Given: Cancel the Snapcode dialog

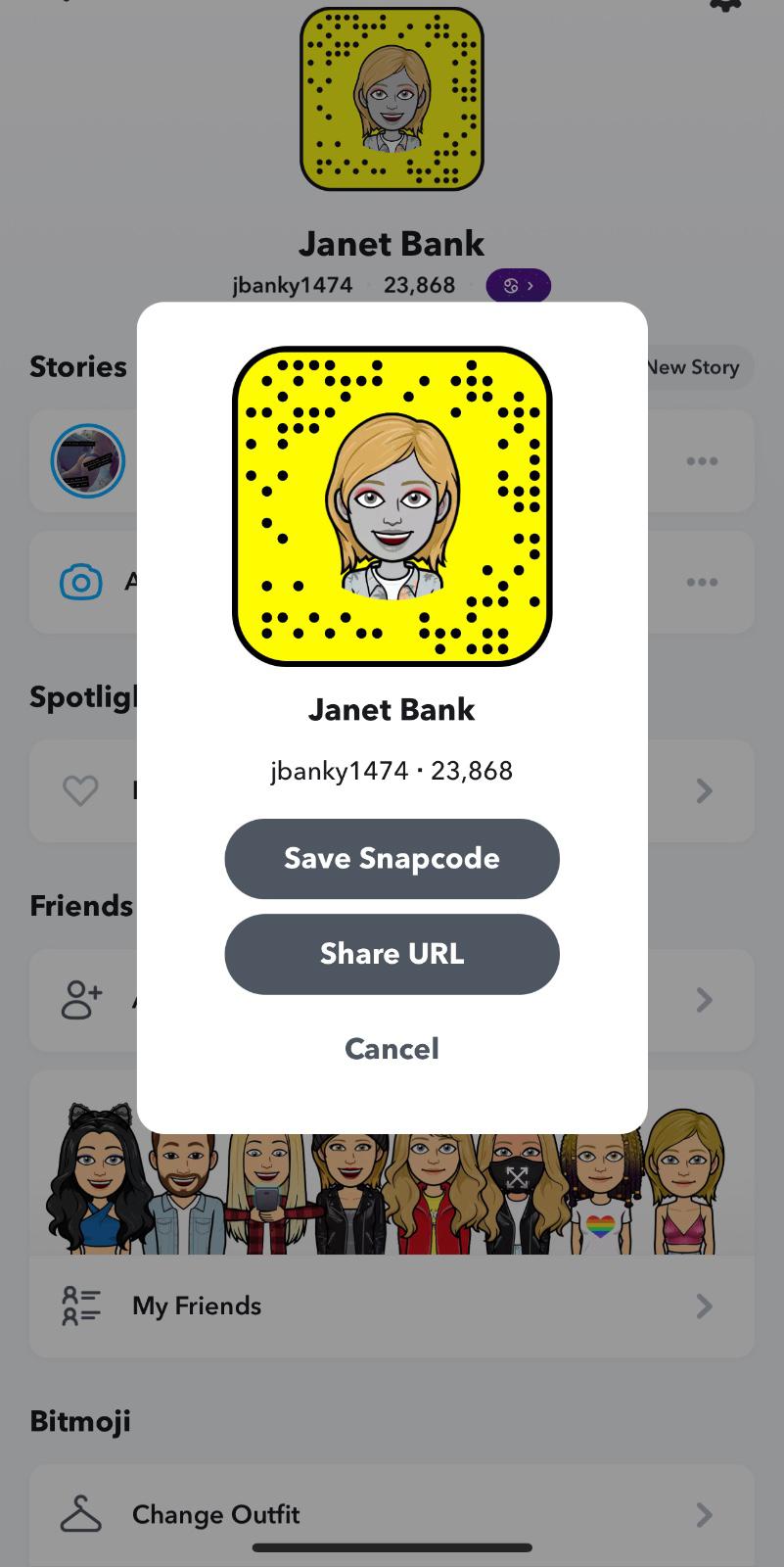Looking at the screenshot, I should tap(392, 1049).
